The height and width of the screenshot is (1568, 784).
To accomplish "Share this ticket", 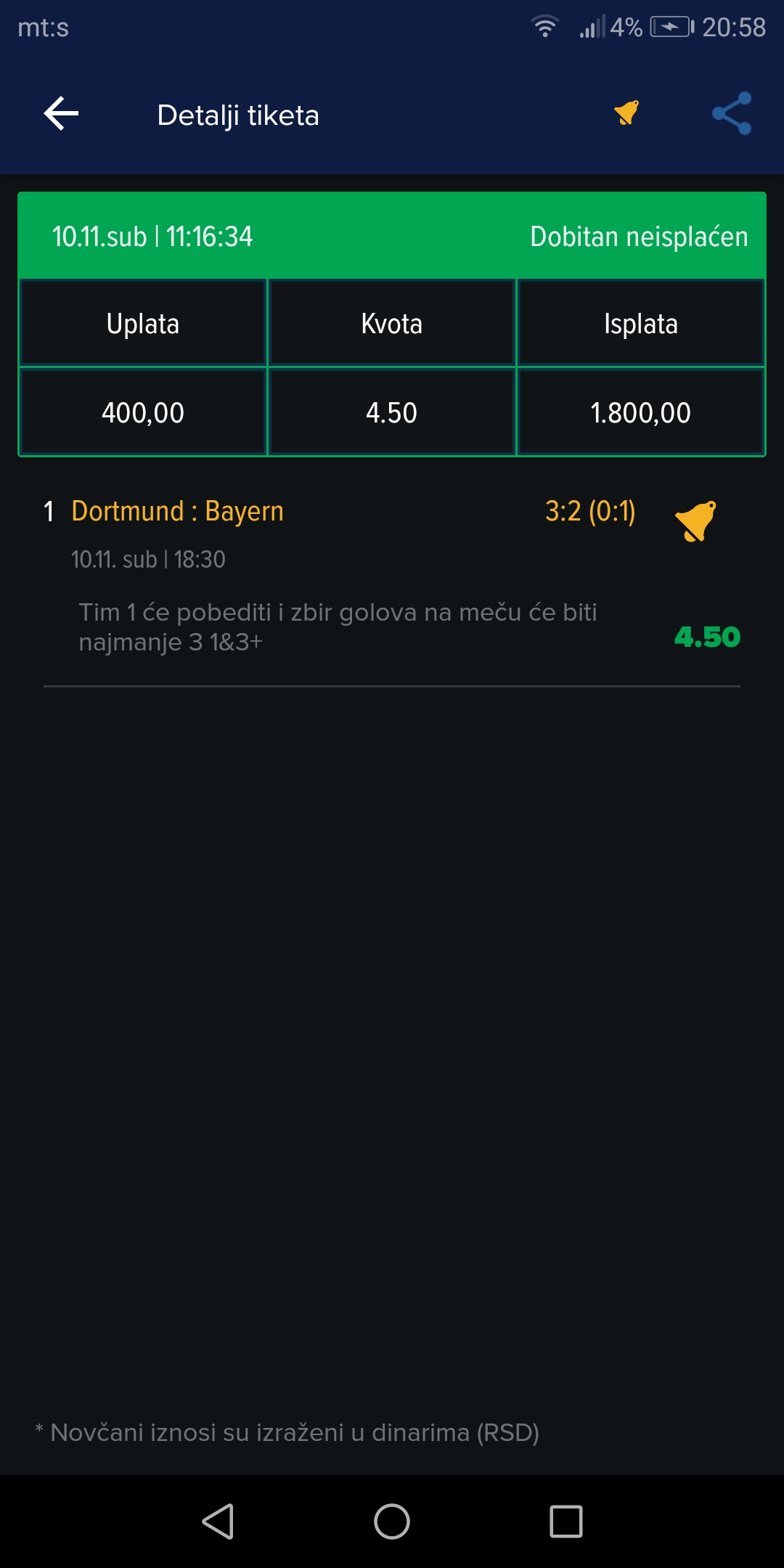I will [732, 113].
